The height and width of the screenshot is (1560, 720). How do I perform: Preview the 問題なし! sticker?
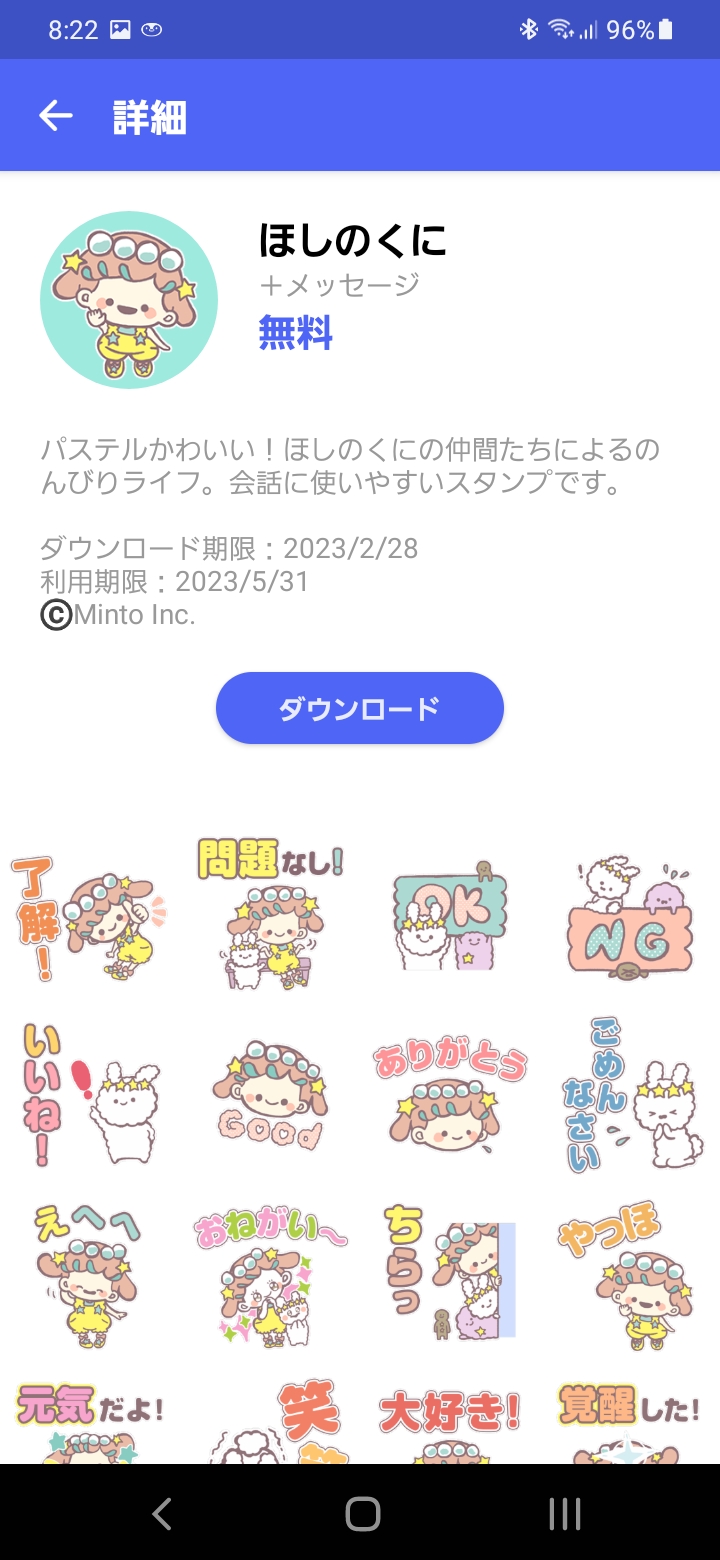[x=270, y=915]
